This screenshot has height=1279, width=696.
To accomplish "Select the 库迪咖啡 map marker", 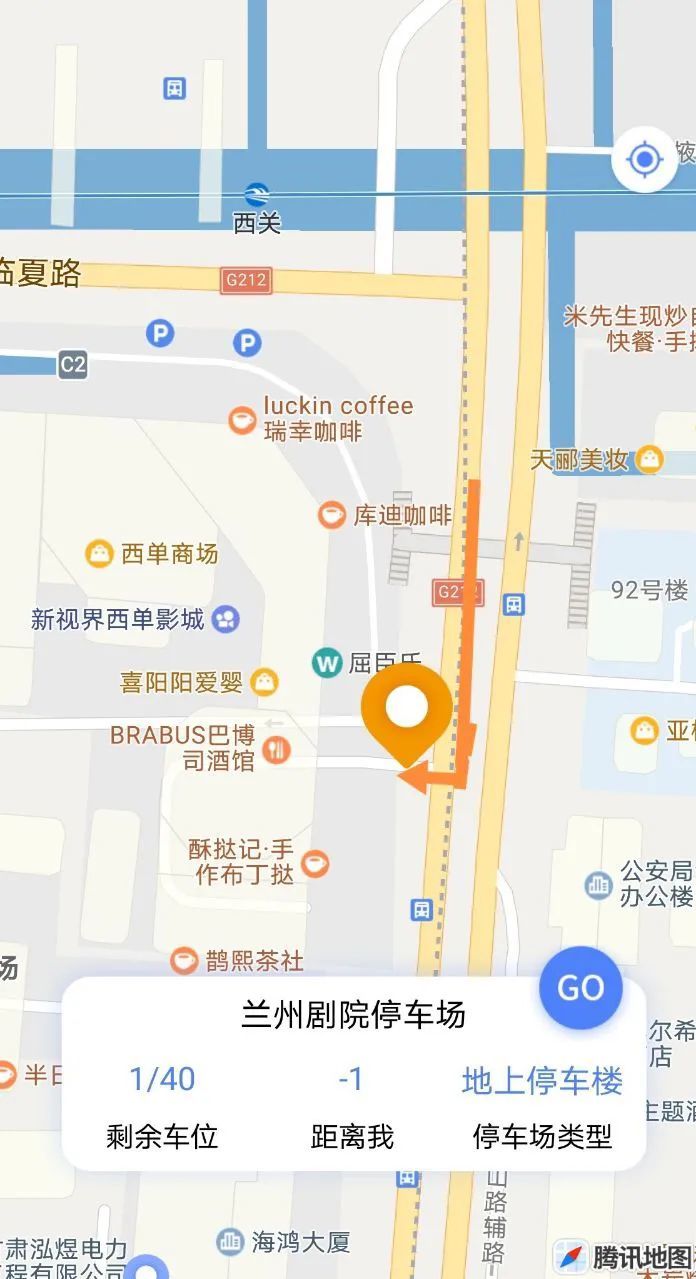I will point(331,515).
